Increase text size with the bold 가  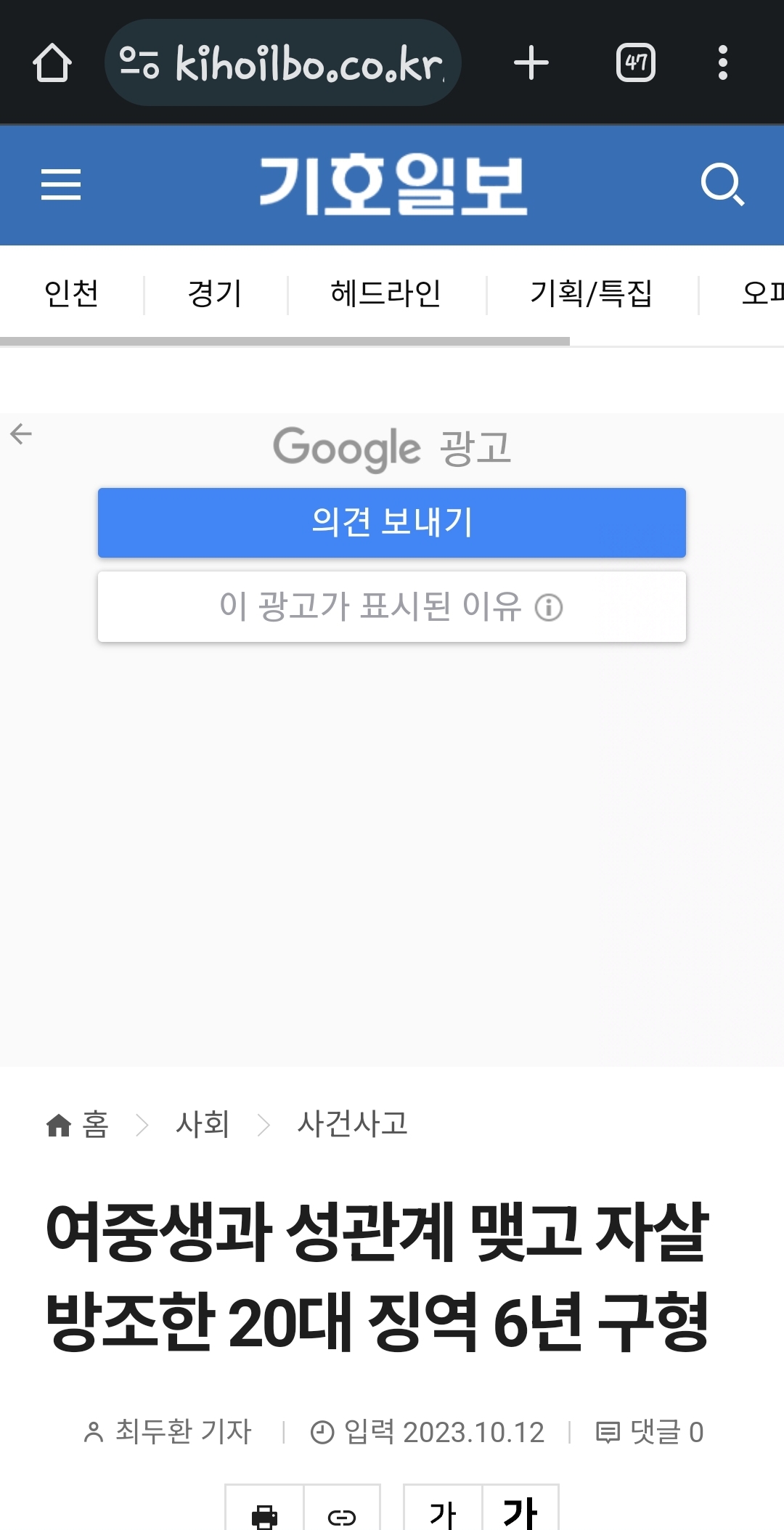coord(520,1509)
